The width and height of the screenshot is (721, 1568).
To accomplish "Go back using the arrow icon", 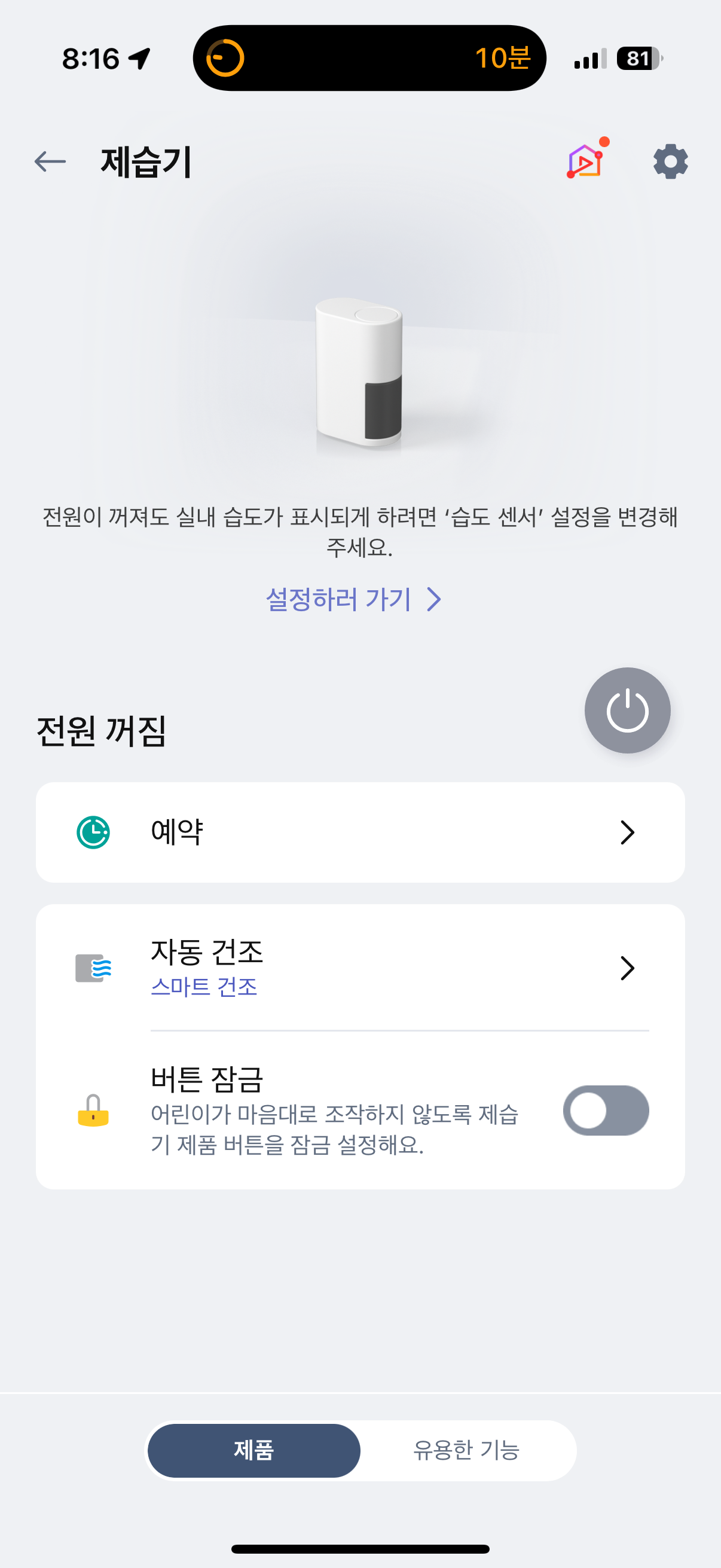I will coord(50,161).
